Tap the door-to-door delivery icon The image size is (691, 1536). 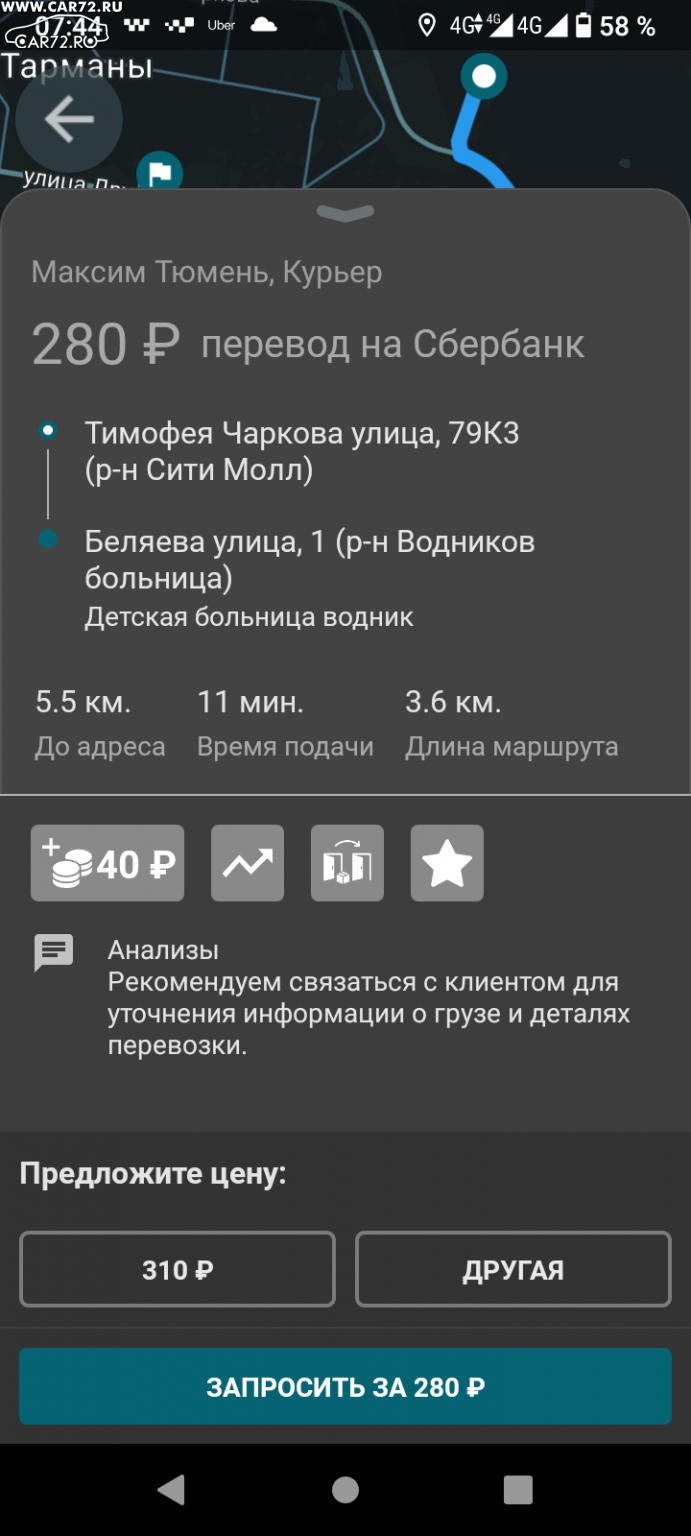point(347,863)
